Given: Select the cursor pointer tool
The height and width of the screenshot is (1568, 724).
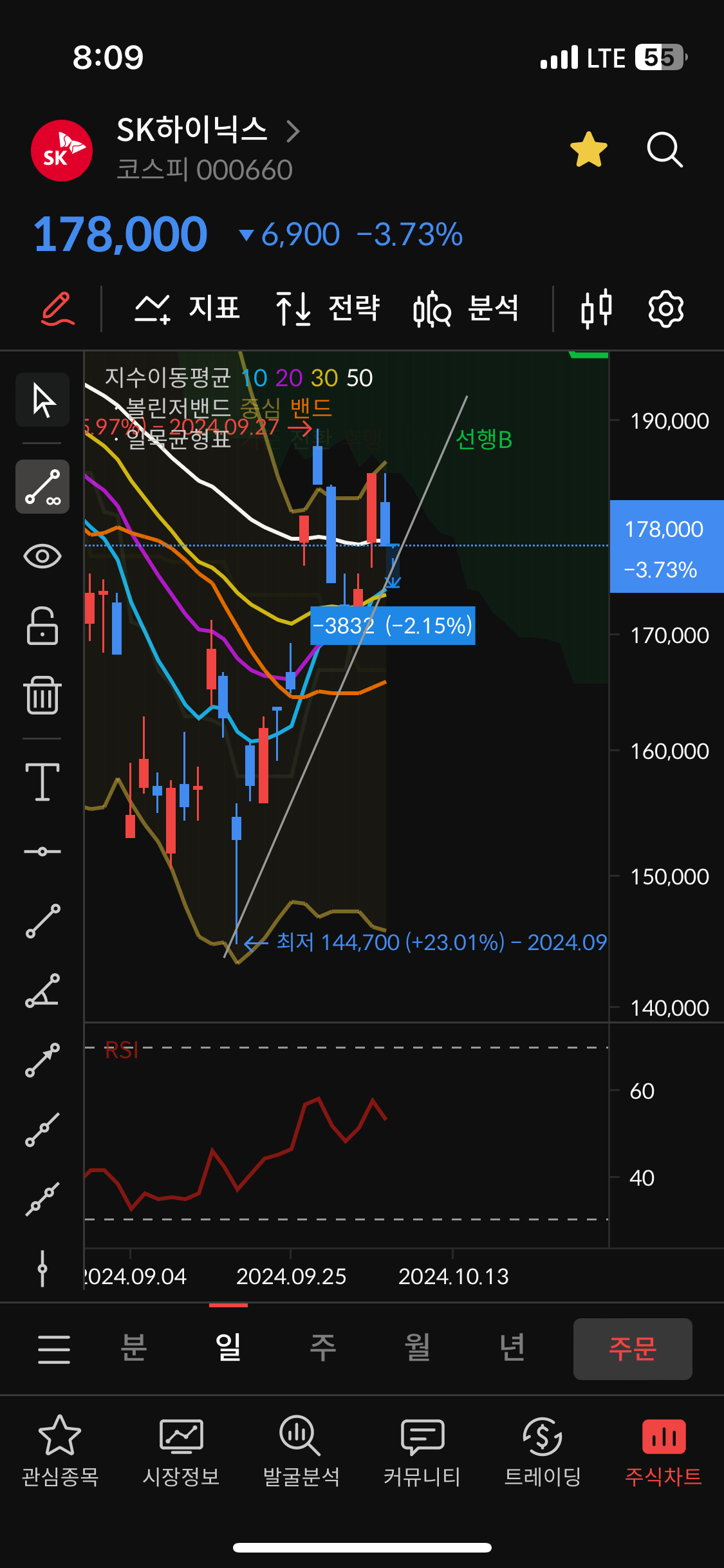Looking at the screenshot, I should tap(42, 400).
